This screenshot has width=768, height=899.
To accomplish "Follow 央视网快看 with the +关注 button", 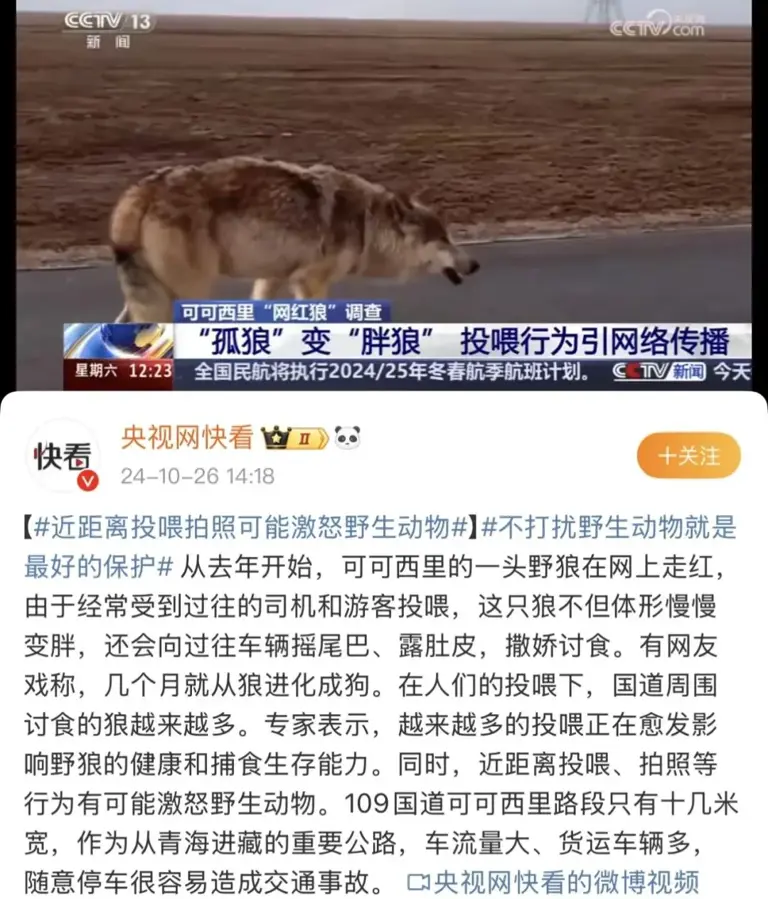I will (688, 456).
